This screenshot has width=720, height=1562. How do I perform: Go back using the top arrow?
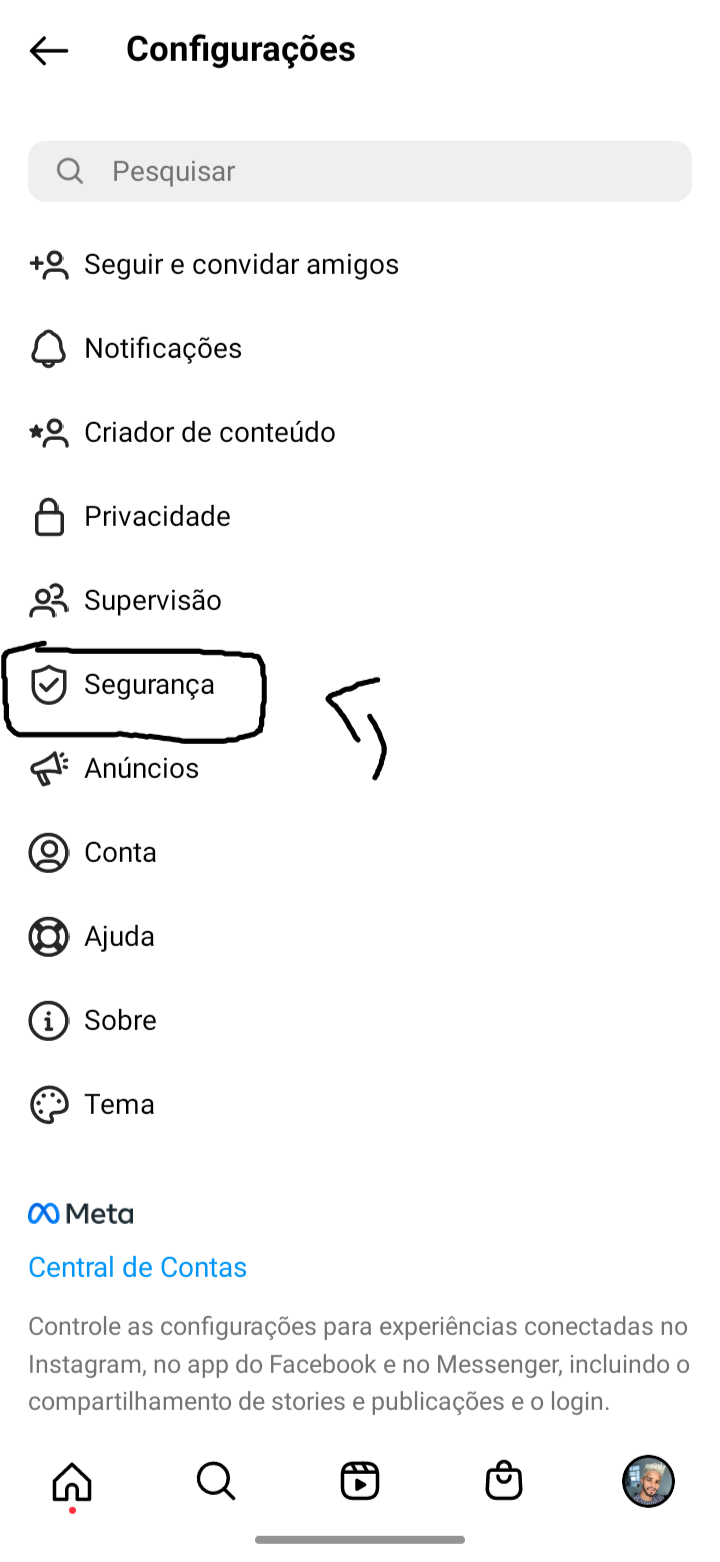pos(48,50)
